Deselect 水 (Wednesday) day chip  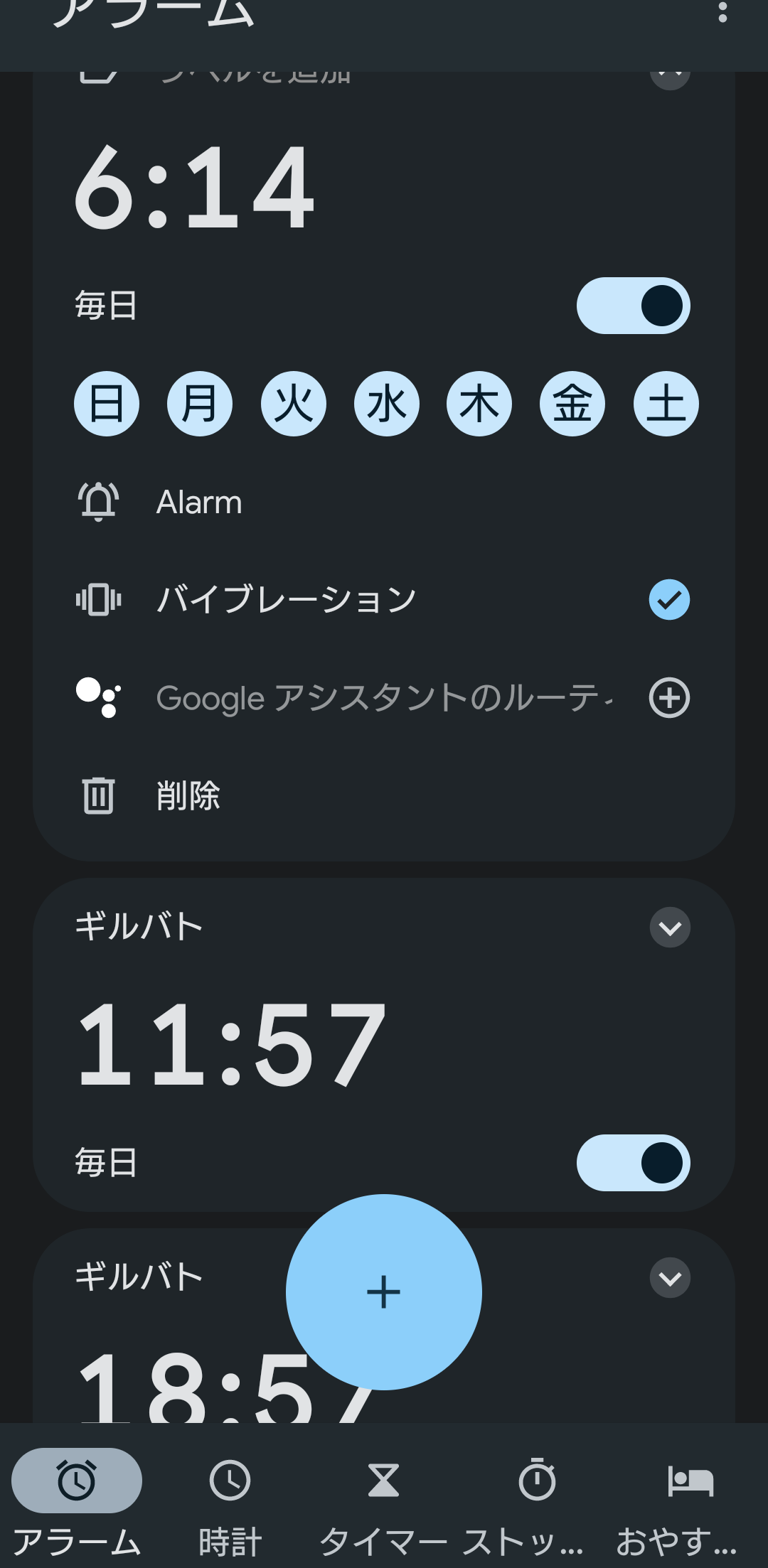(387, 404)
